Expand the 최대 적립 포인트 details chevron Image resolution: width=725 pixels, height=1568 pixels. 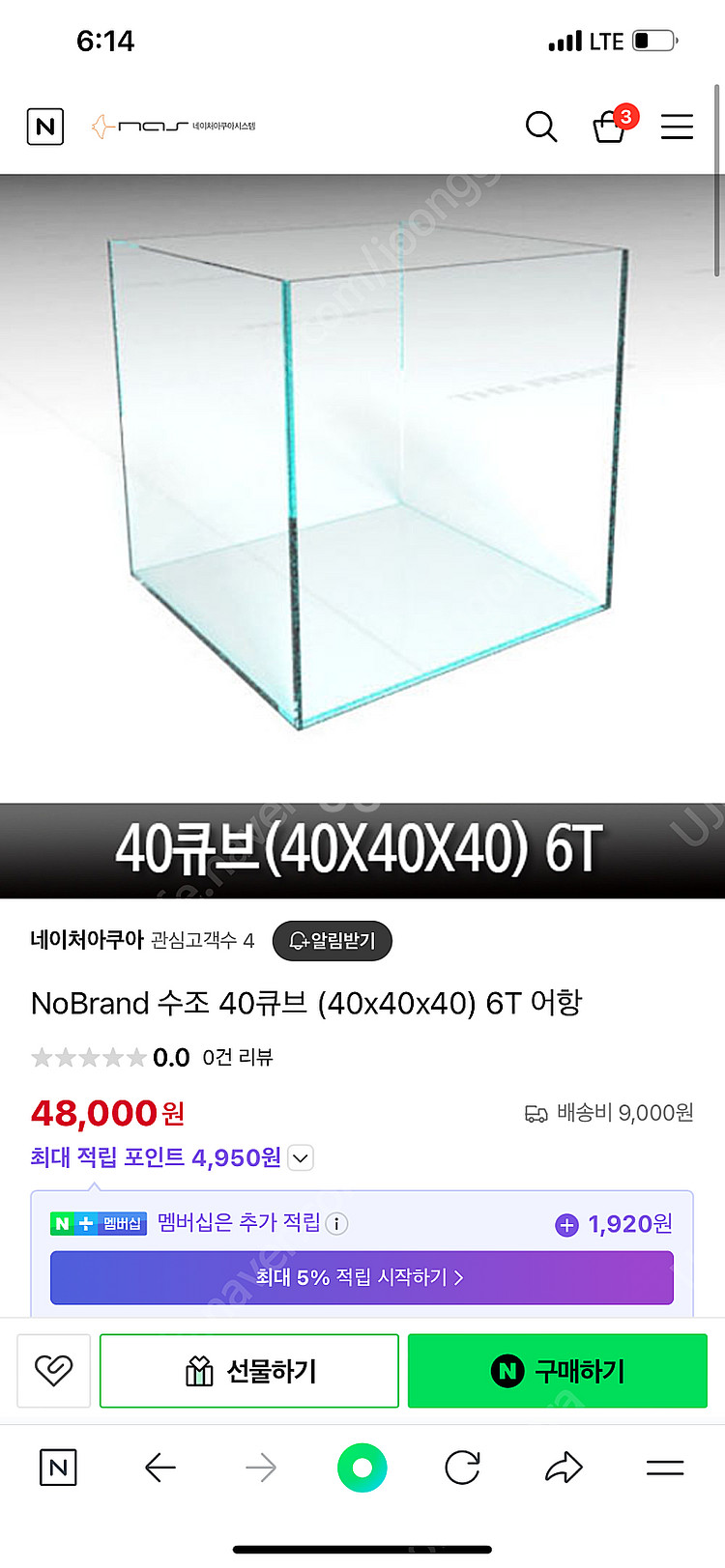(x=300, y=1157)
